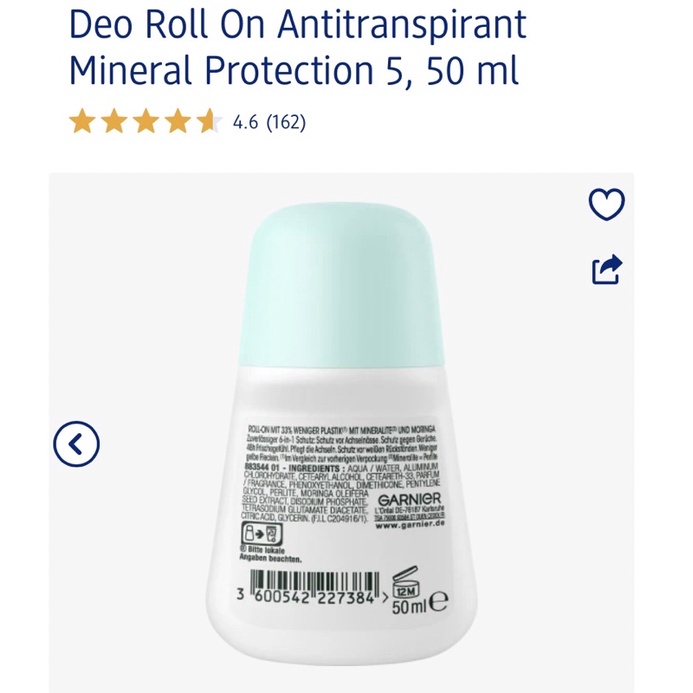This screenshot has width=693, height=693.
Task: Go to the previous product image
Action: pyautogui.click(x=77, y=442)
